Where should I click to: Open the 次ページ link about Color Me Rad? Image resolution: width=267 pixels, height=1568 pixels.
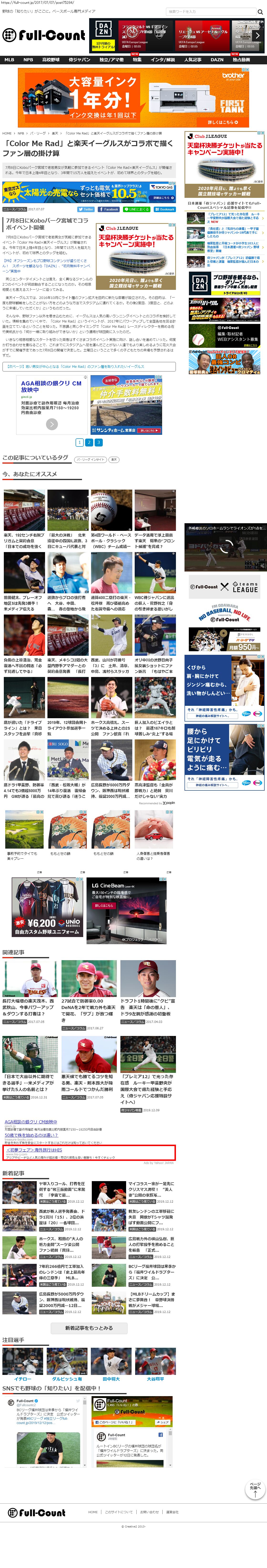coord(89,366)
